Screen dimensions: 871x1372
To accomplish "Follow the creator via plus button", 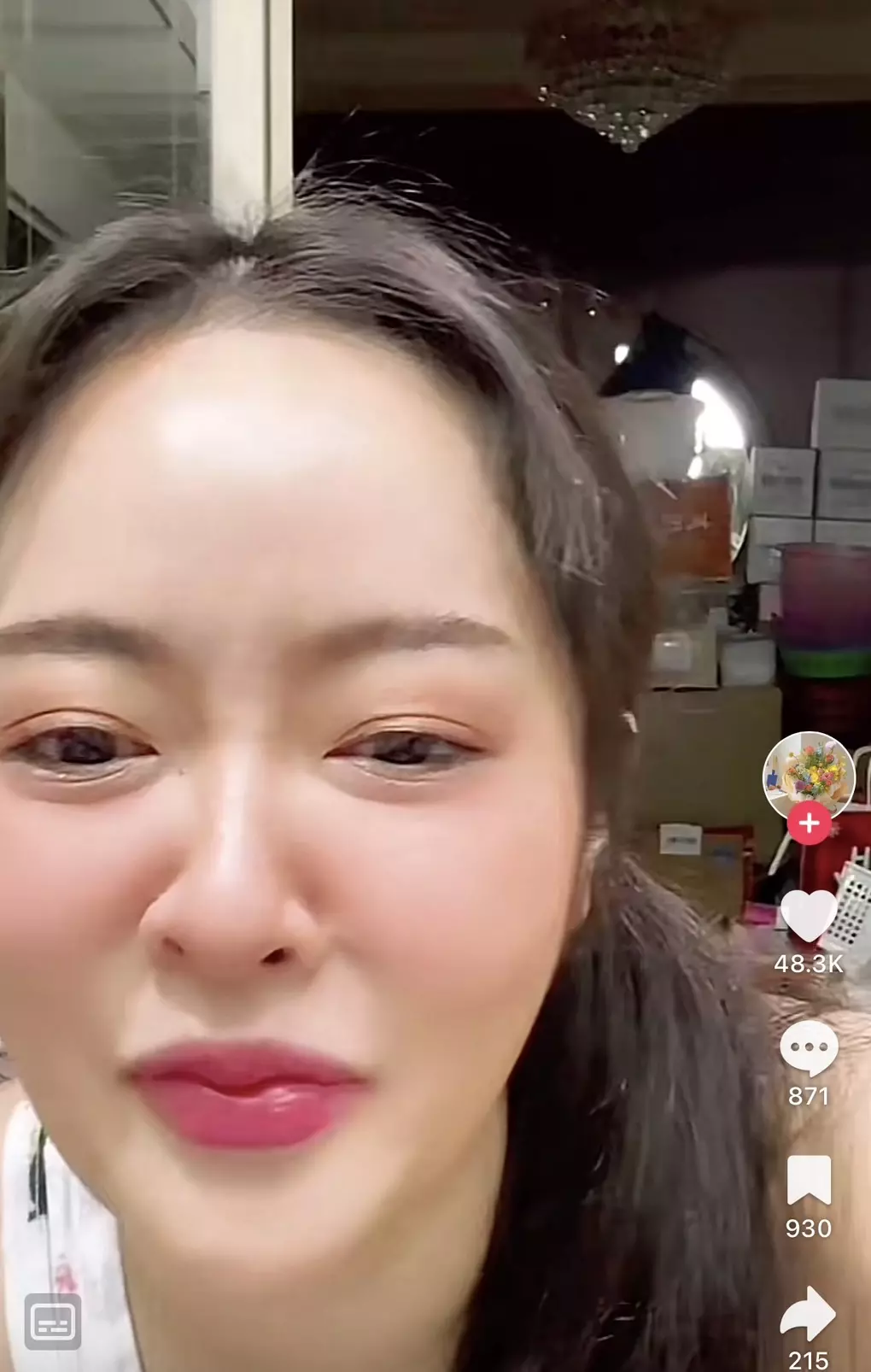I will (809, 824).
